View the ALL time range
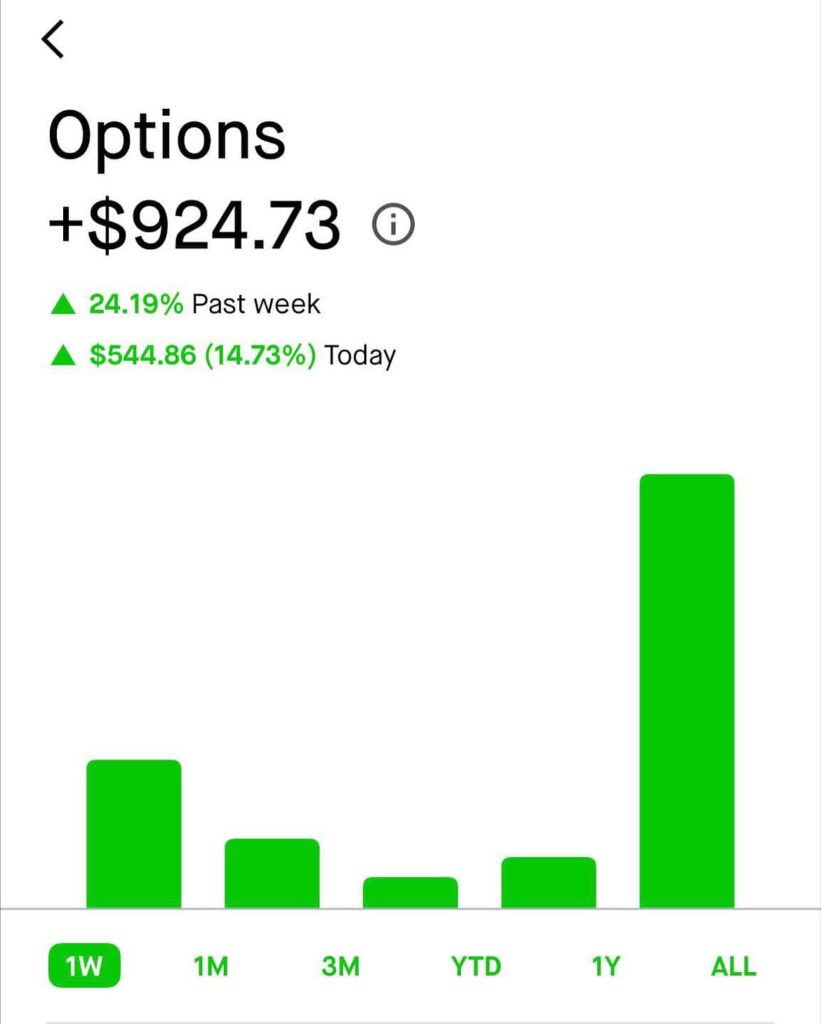 point(733,966)
